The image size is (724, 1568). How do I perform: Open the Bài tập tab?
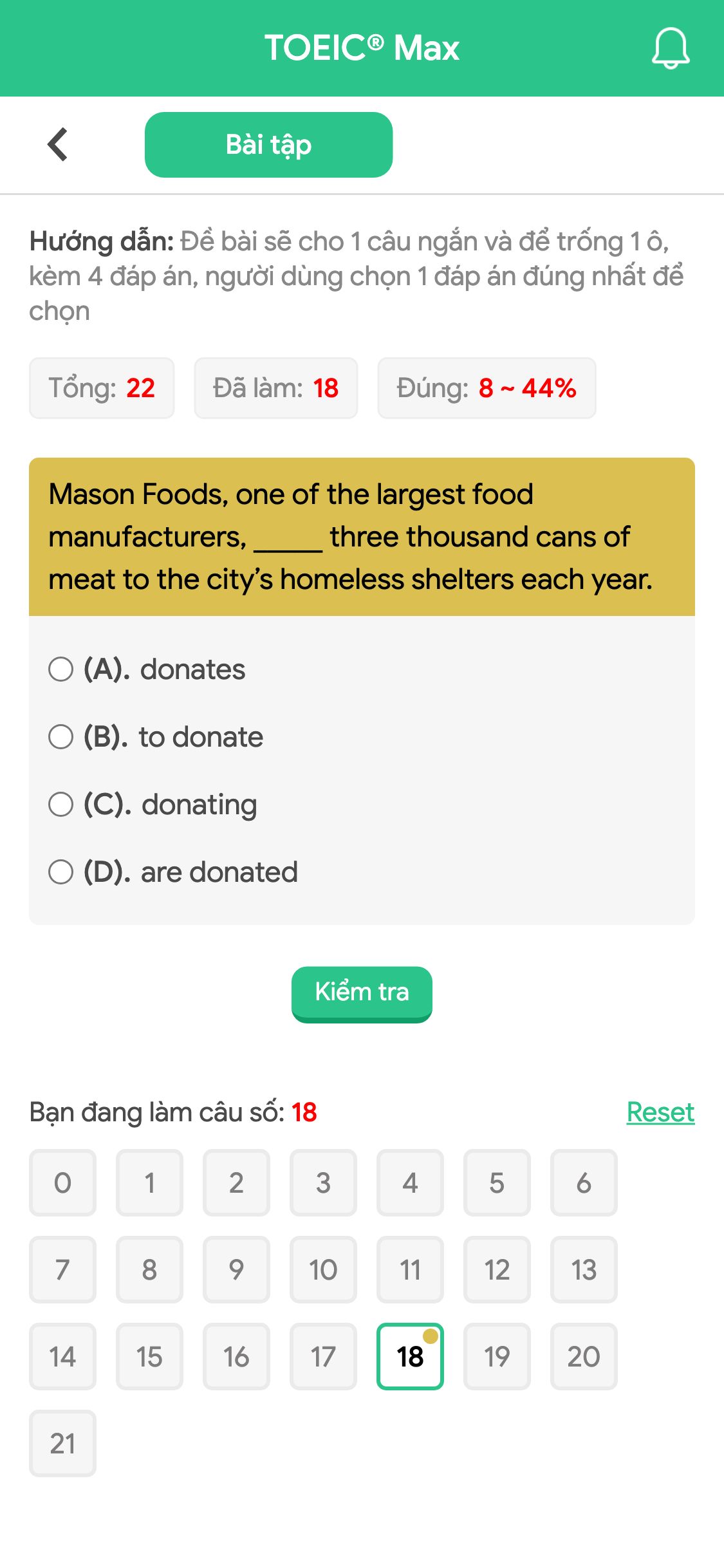click(268, 144)
